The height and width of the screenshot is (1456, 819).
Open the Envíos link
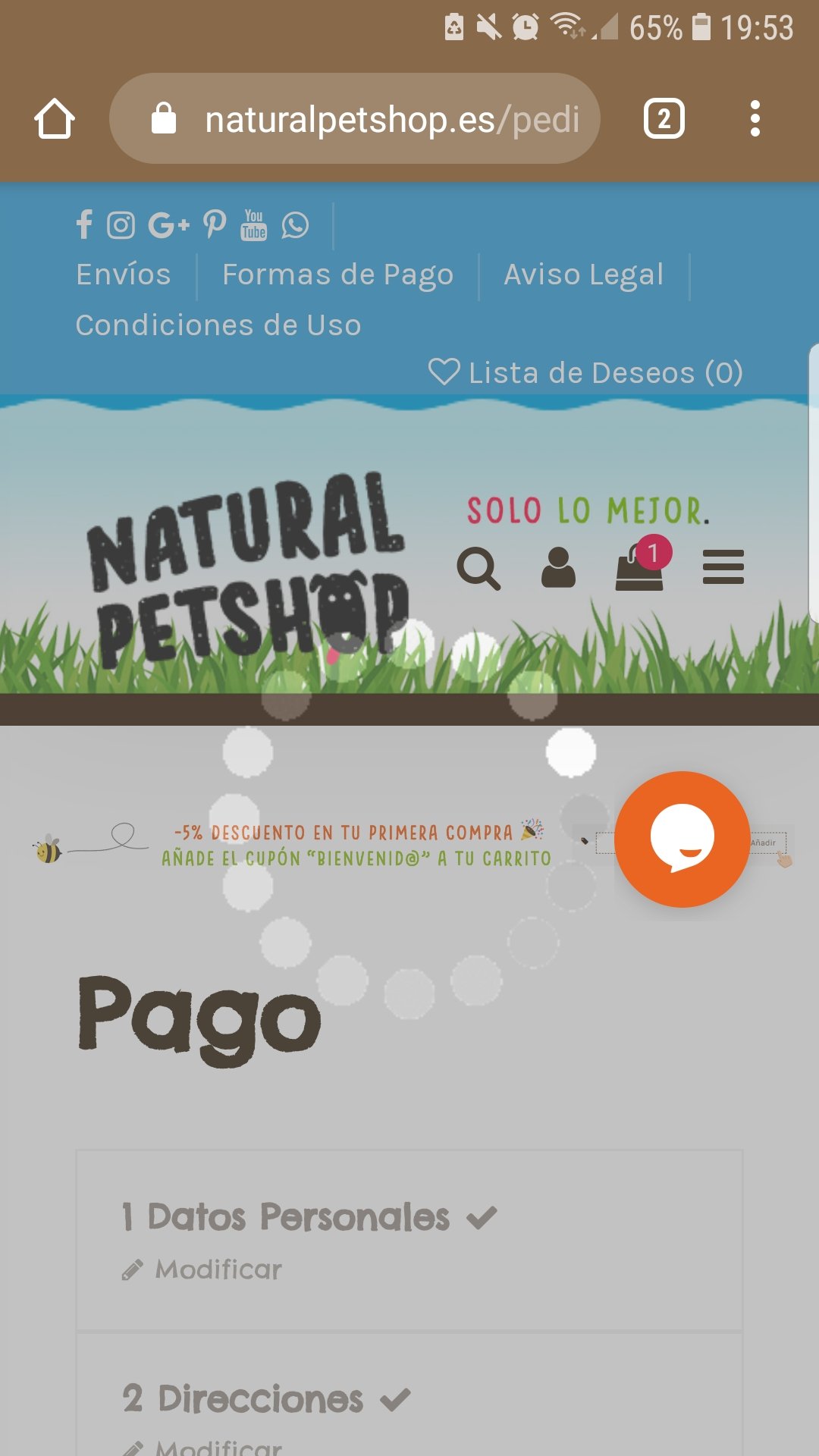click(124, 275)
